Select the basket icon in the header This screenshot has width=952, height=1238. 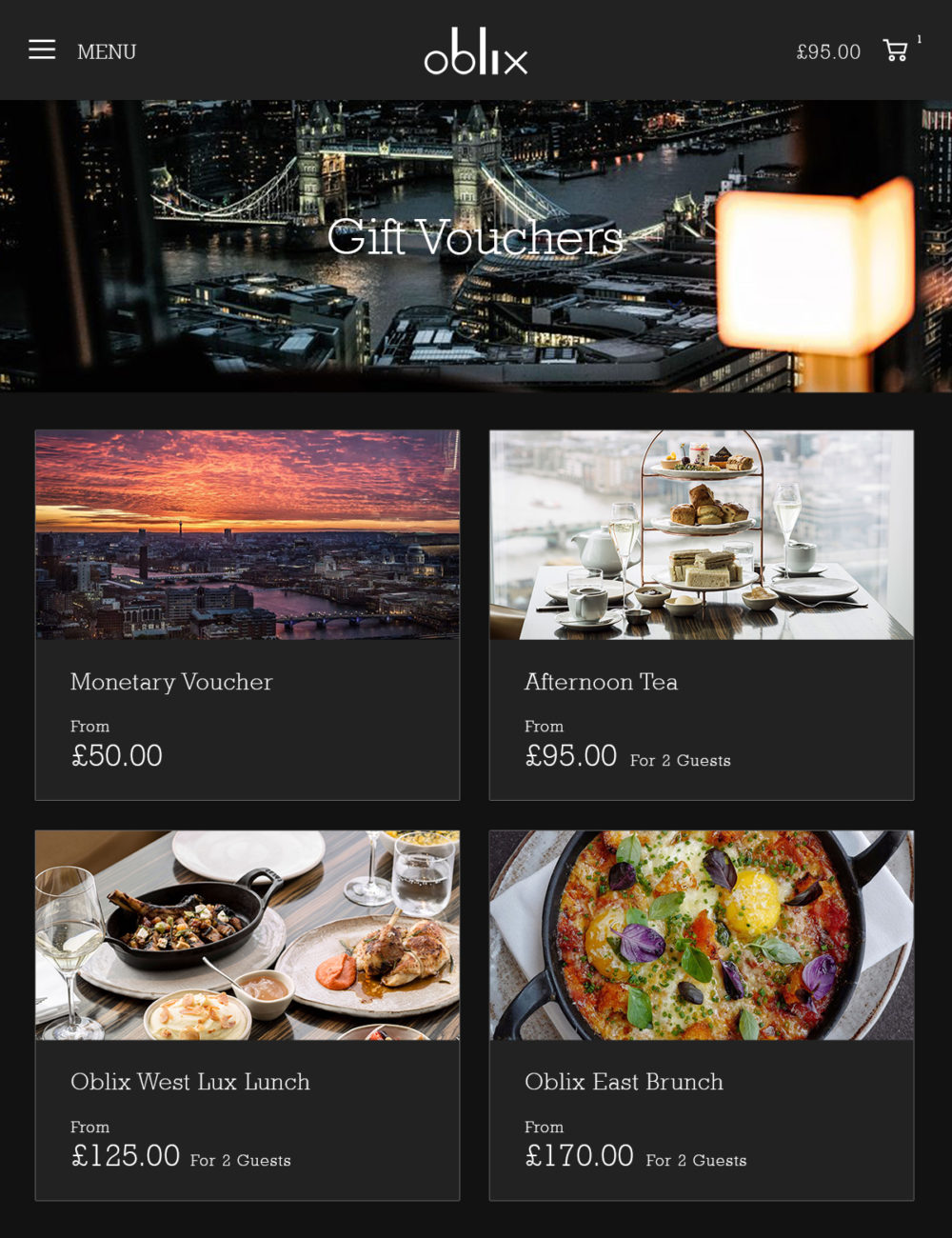tap(893, 51)
